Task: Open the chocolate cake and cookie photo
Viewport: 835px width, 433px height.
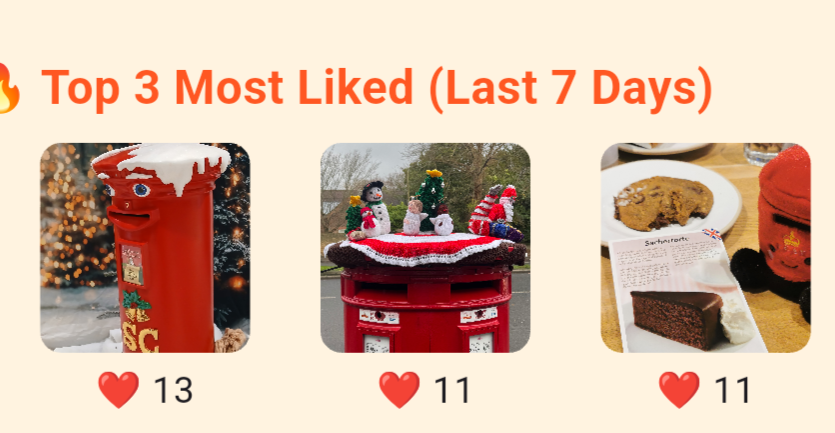Action: 705,247
